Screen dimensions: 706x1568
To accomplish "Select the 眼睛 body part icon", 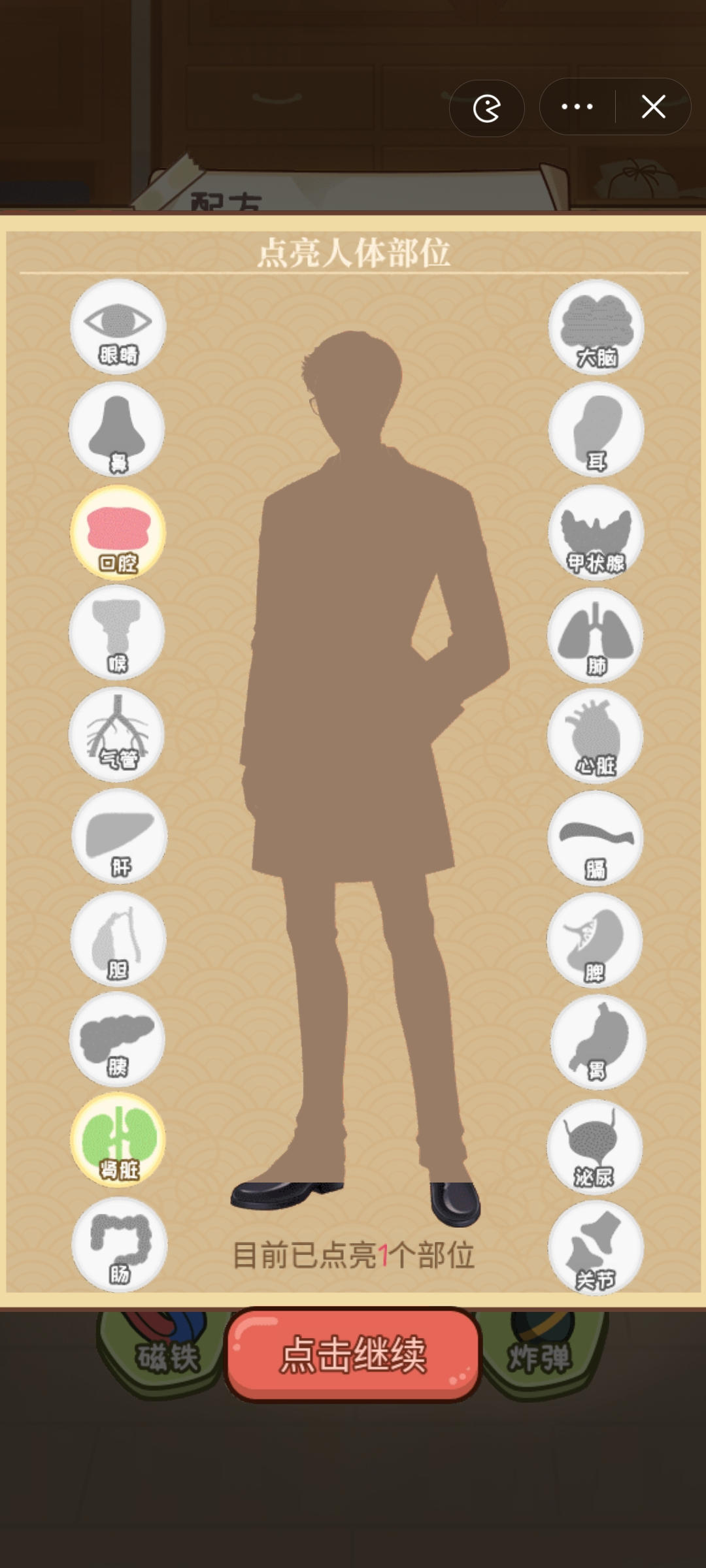I will [x=118, y=327].
